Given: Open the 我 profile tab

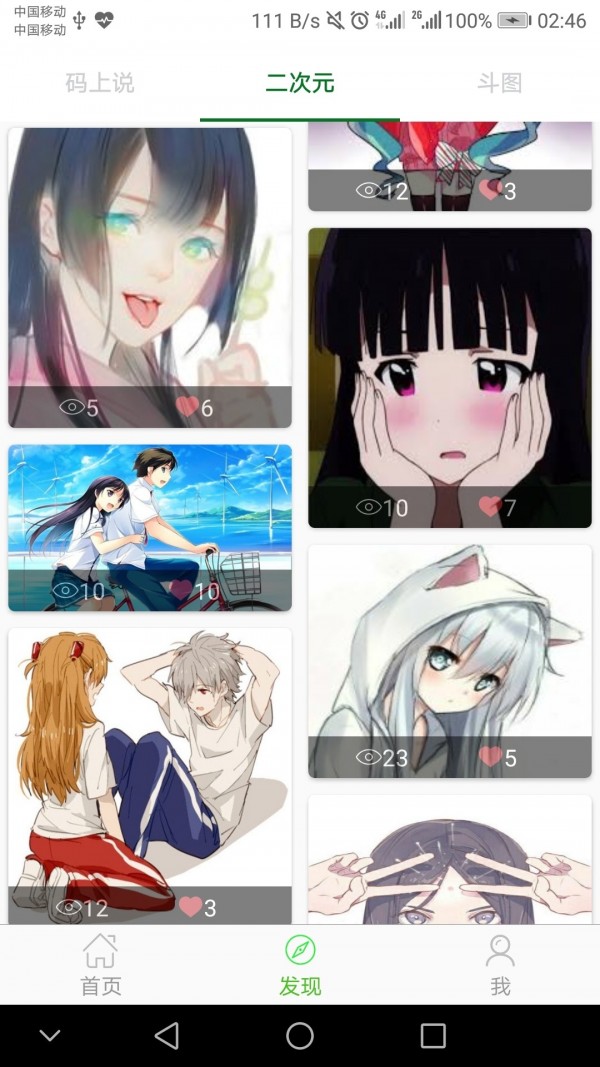Looking at the screenshot, I should coord(500,965).
